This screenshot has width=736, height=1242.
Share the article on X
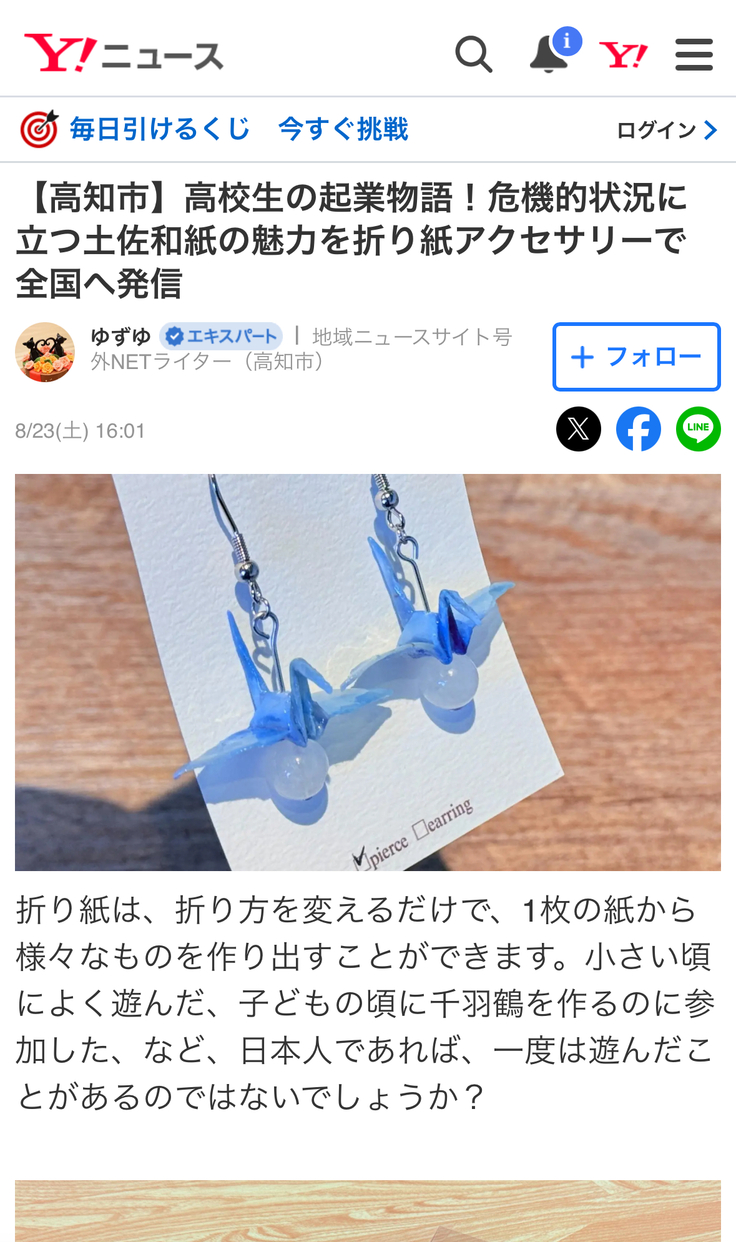pos(578,430)
